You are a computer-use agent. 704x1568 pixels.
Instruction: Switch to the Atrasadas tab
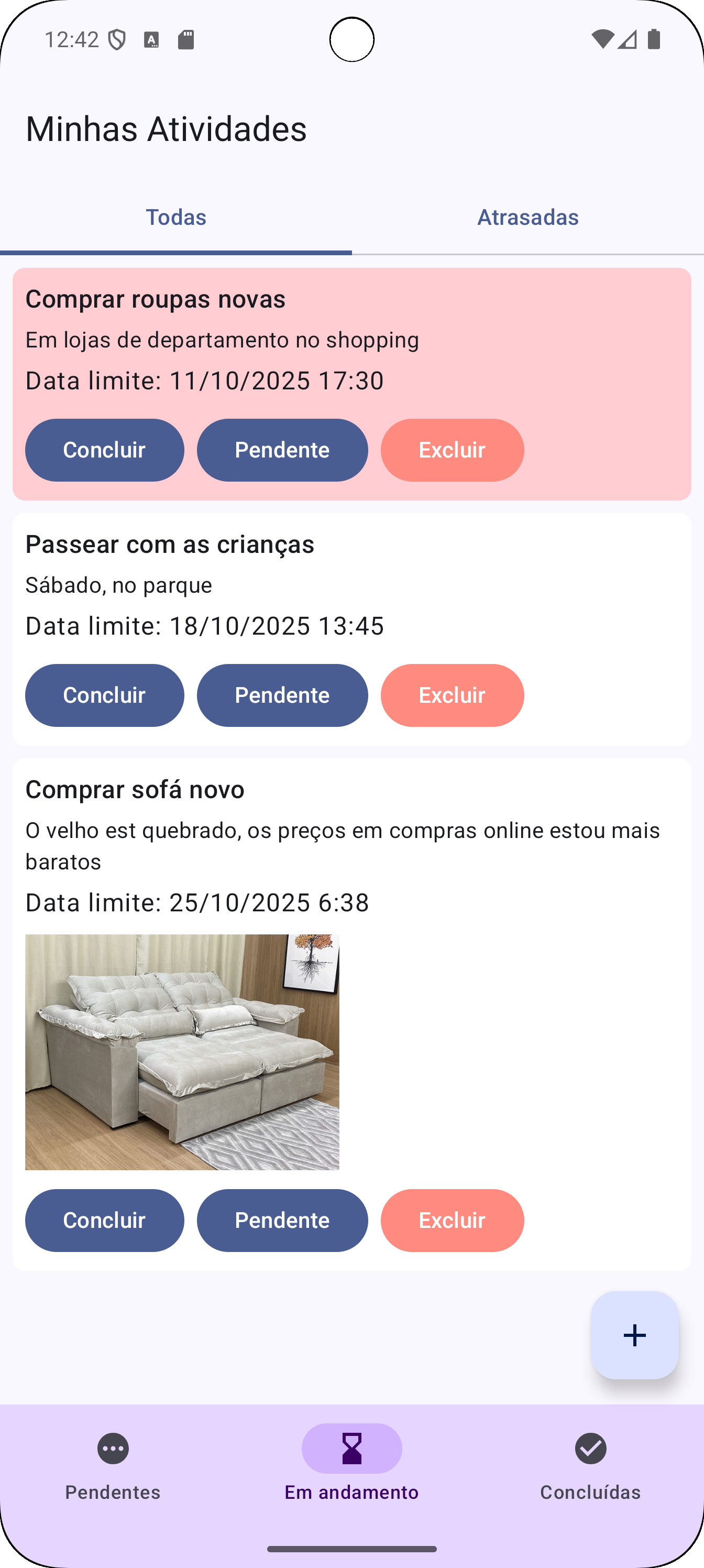click(527, 217)
